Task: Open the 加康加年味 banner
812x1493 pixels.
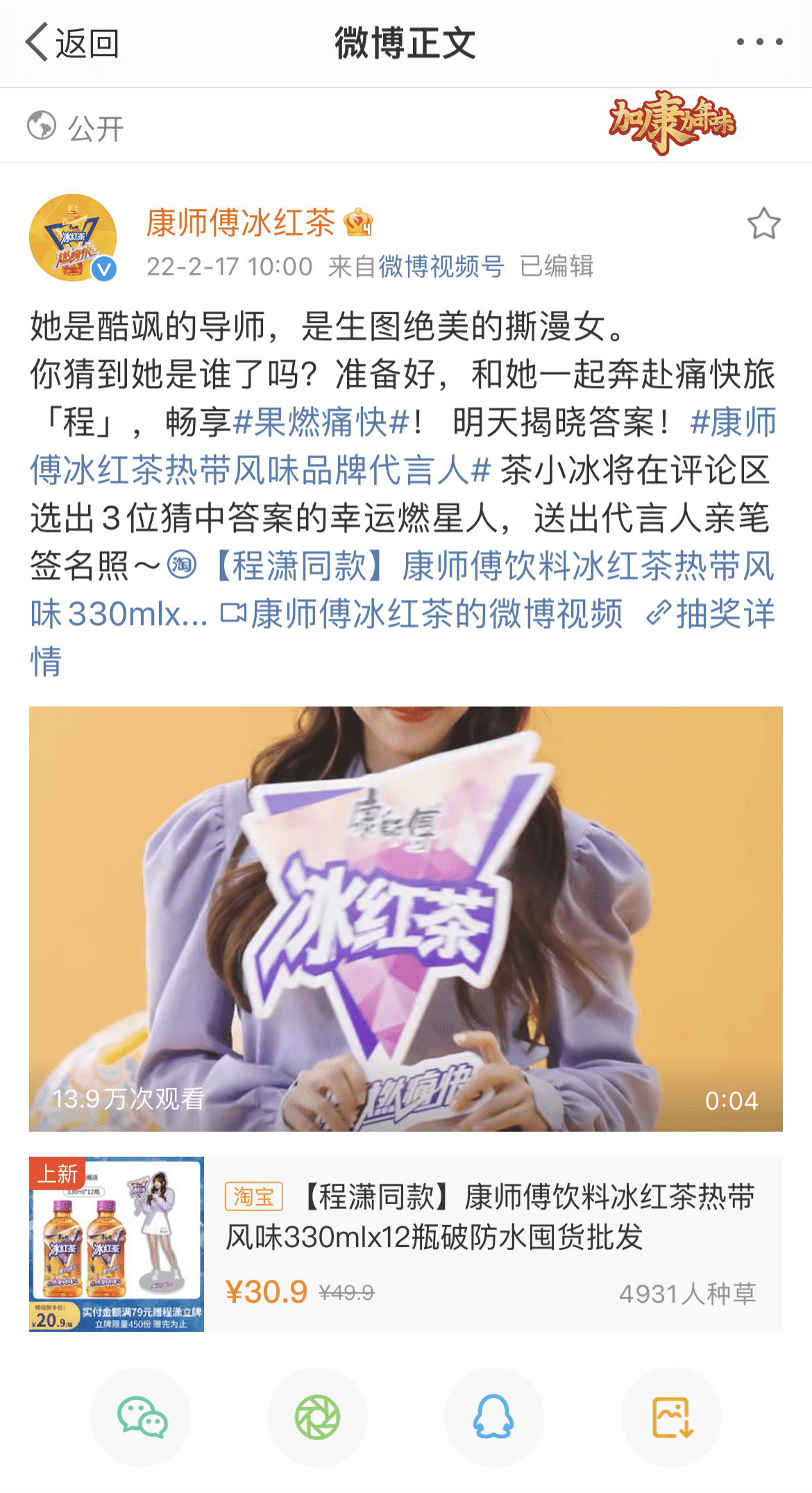Action: coord(671,124)
